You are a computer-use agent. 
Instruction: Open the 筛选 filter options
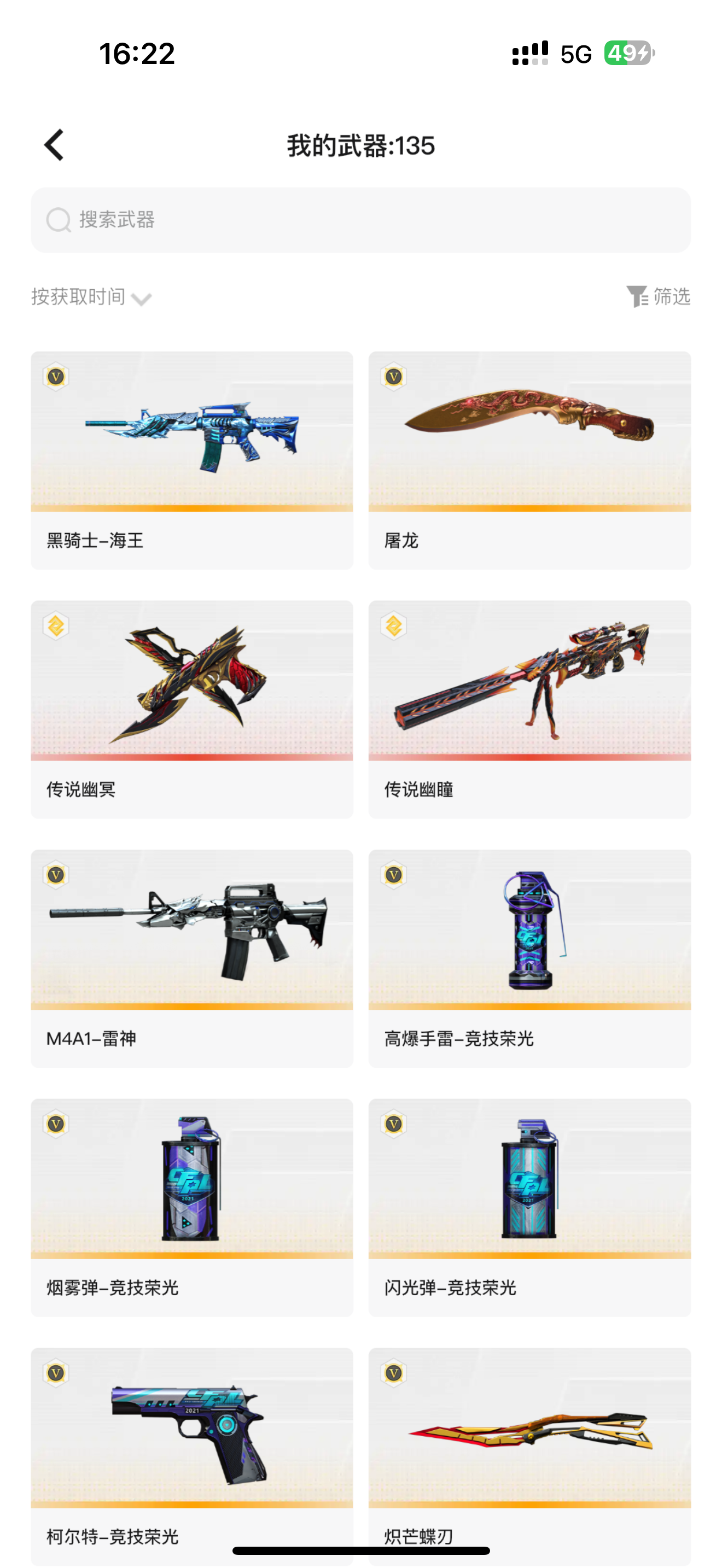(x=658, y=296)
